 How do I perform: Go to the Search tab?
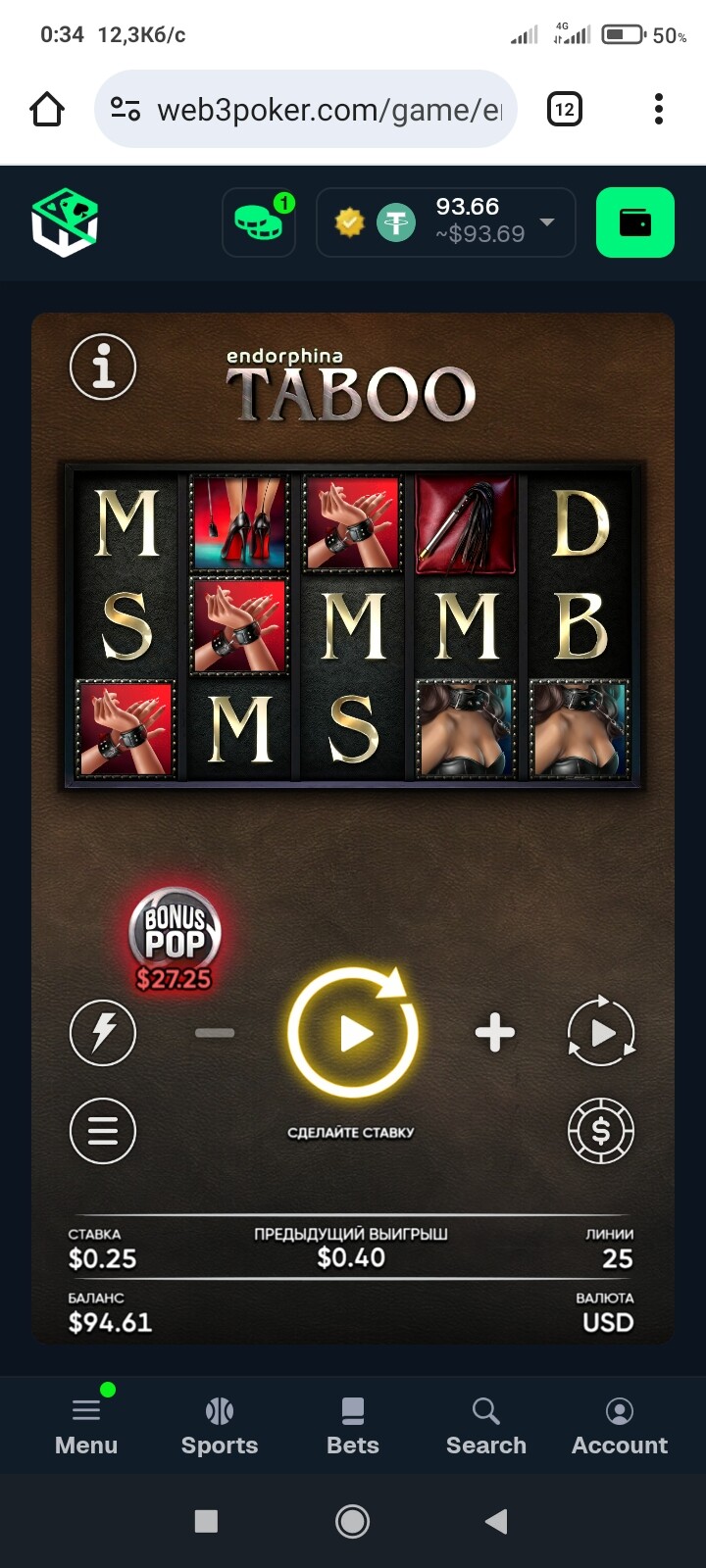coord(486,1426)
